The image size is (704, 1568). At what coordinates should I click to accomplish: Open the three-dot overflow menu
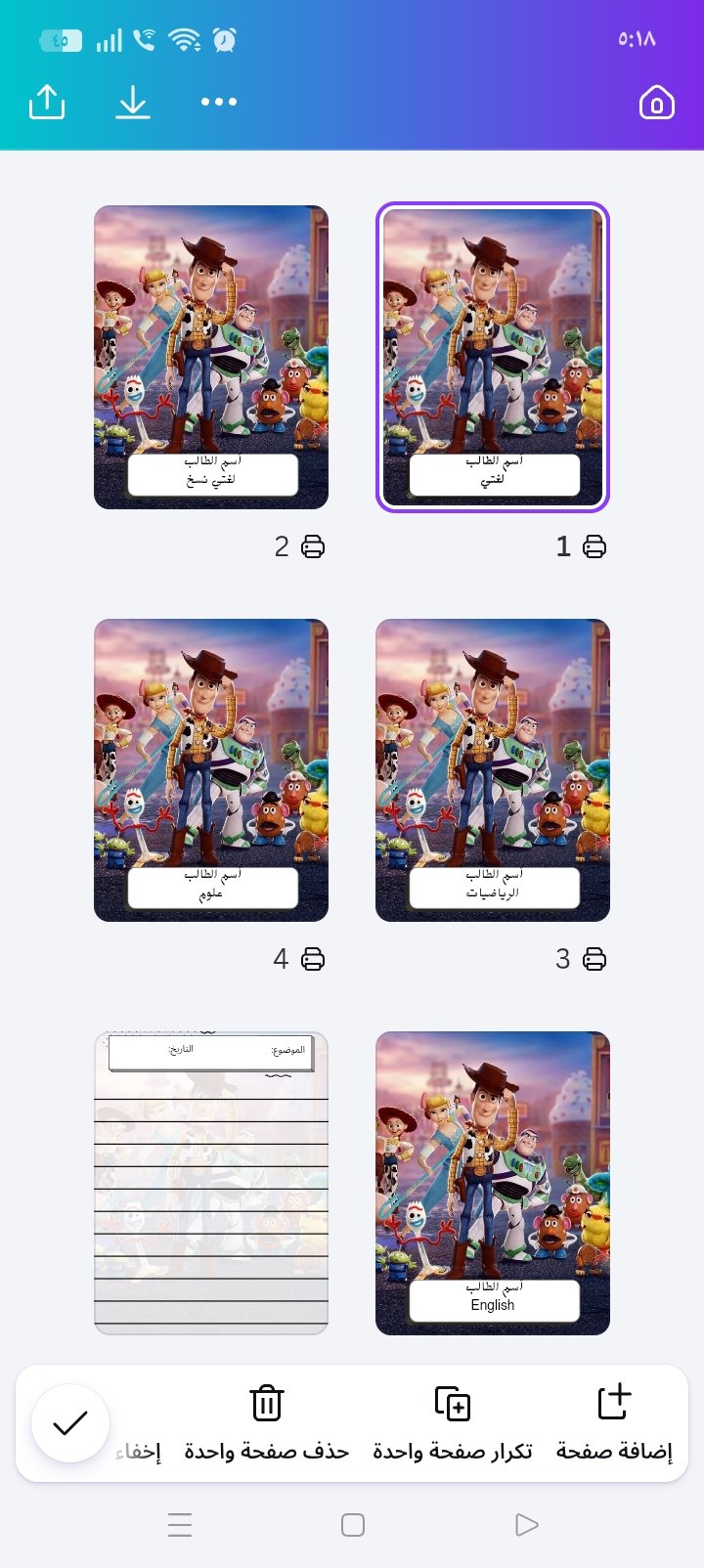tap(219, 102)
